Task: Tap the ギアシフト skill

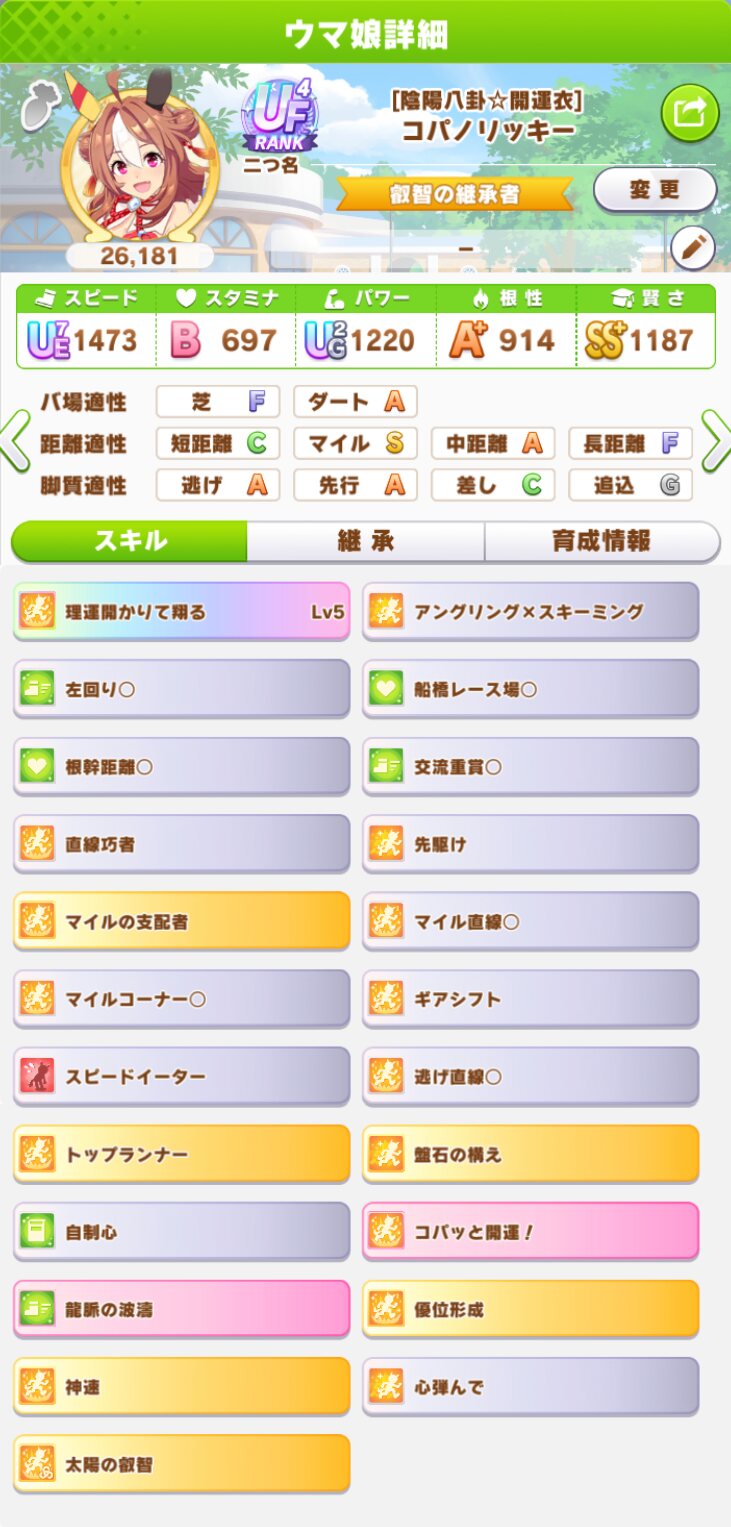Action: pyautogui.click(x=530, y=999)
